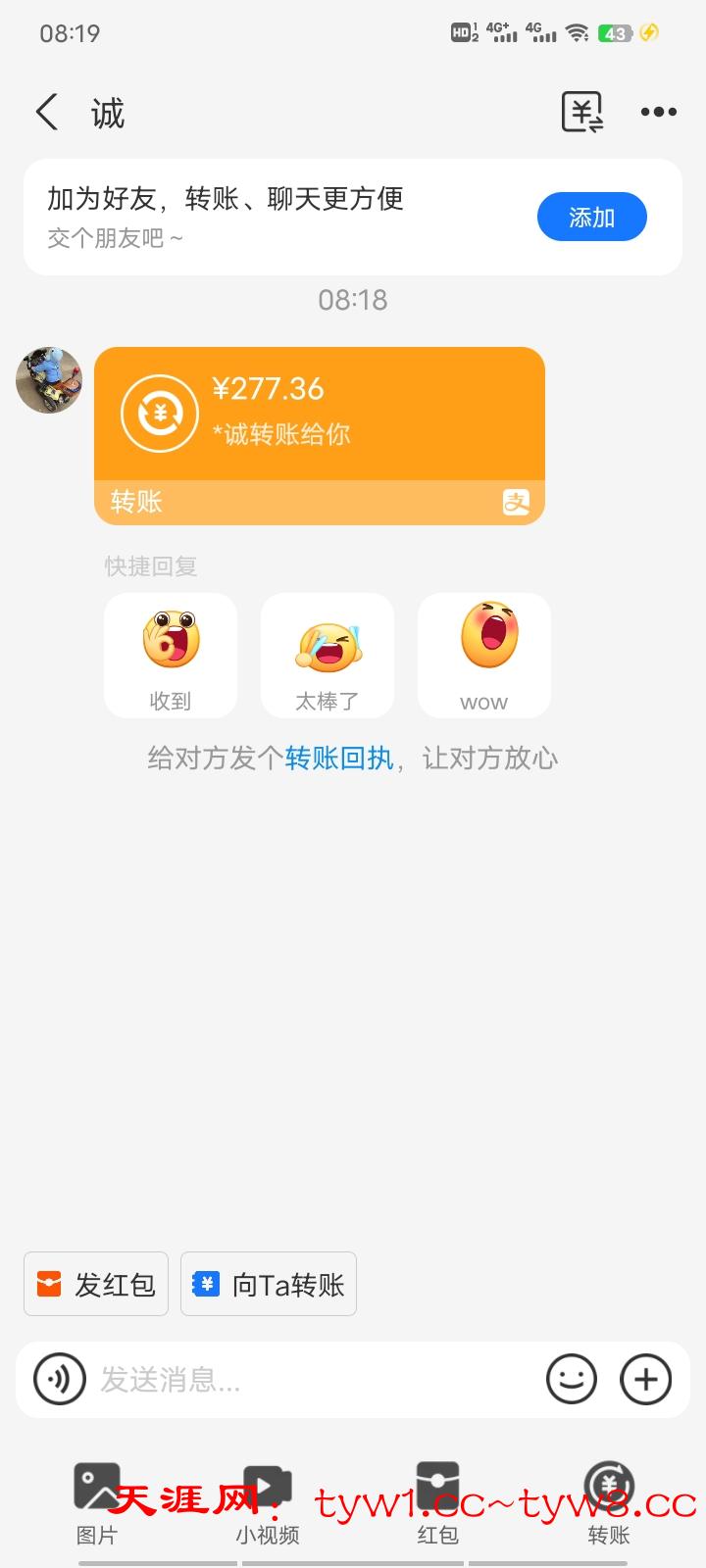Open 小视频 short video from bottom toolbar
This screenshot has height=1568, width=706.
(267, 1490)
